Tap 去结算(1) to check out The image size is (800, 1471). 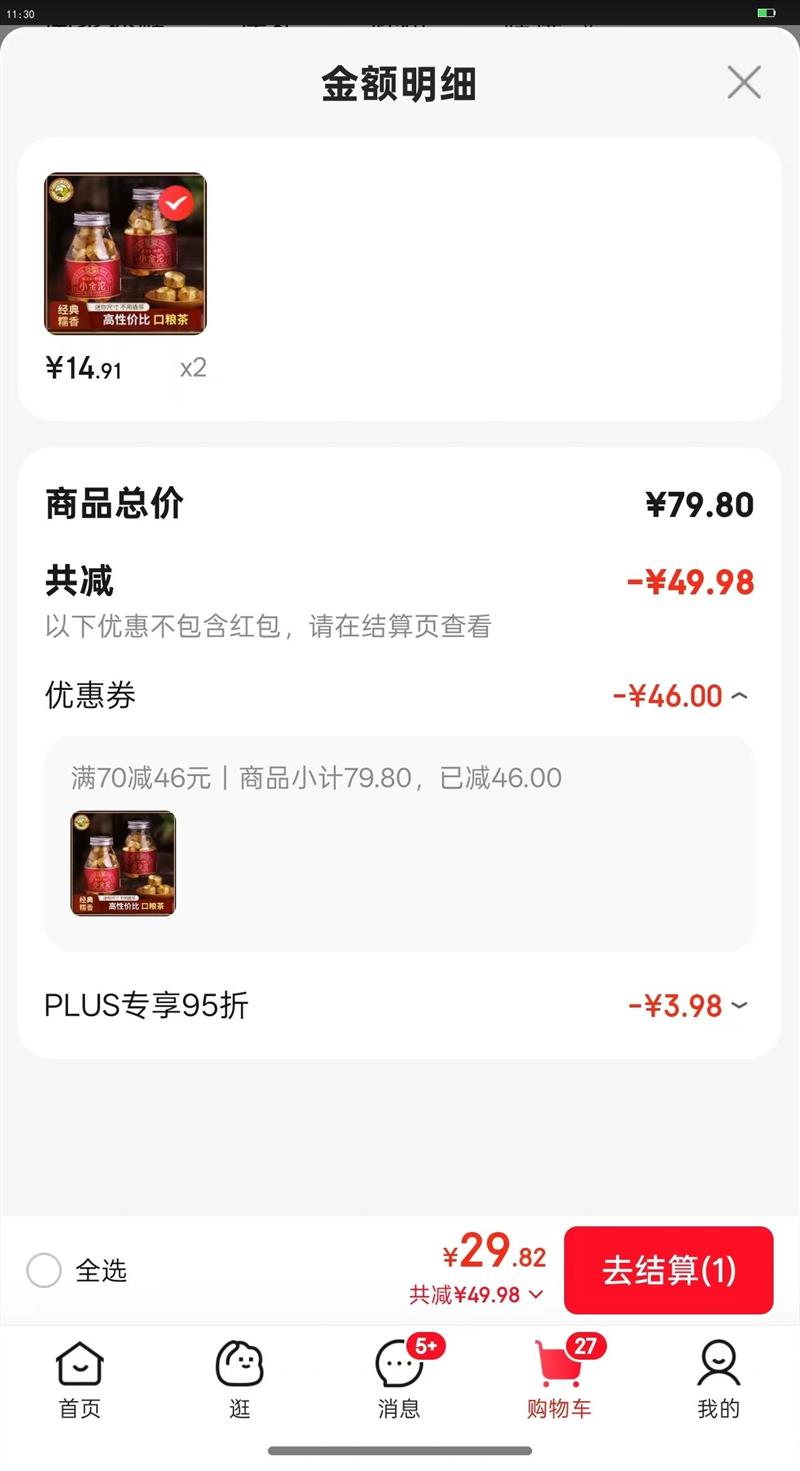(668, 1270)
